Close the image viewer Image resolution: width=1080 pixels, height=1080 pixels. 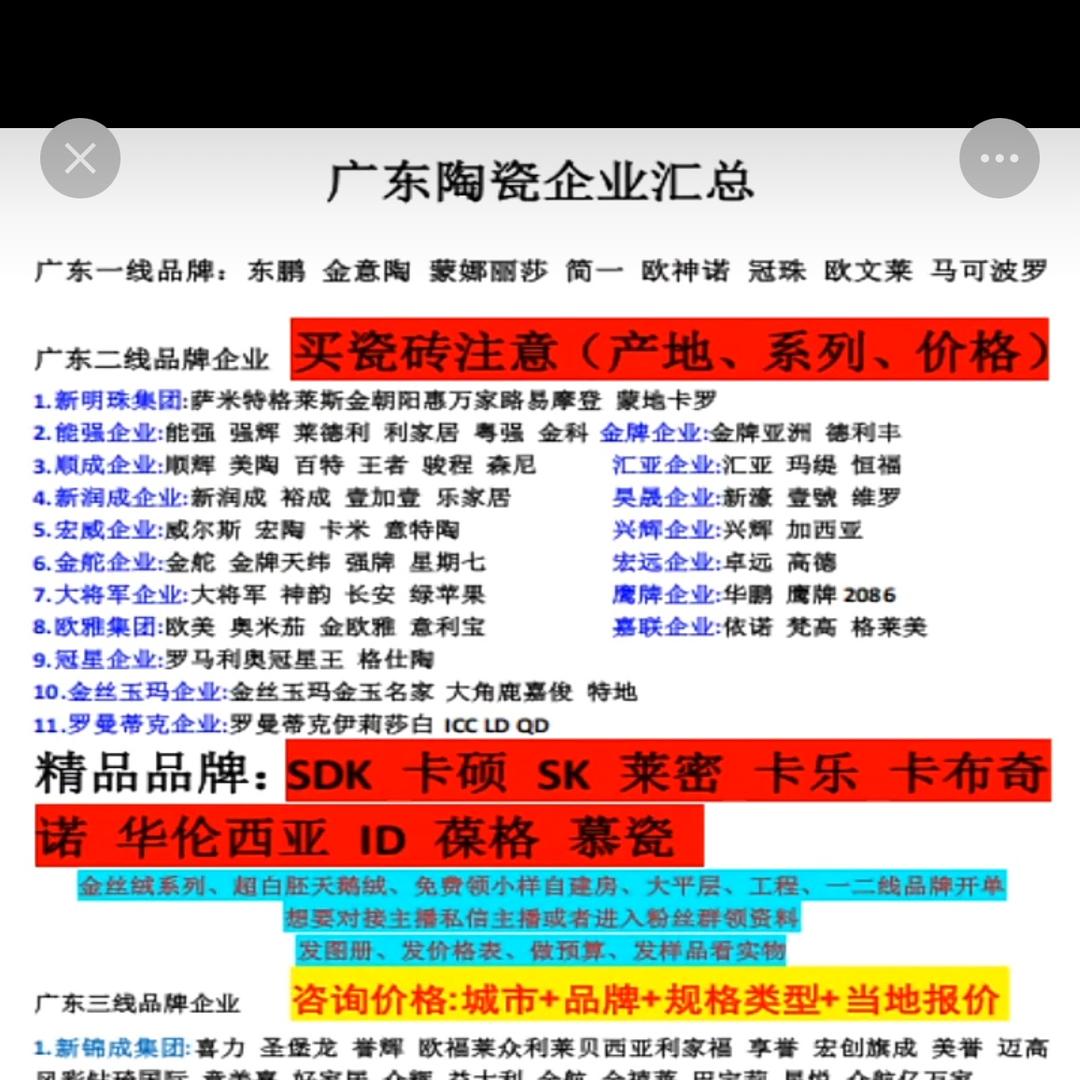click(x=80, y=158)
